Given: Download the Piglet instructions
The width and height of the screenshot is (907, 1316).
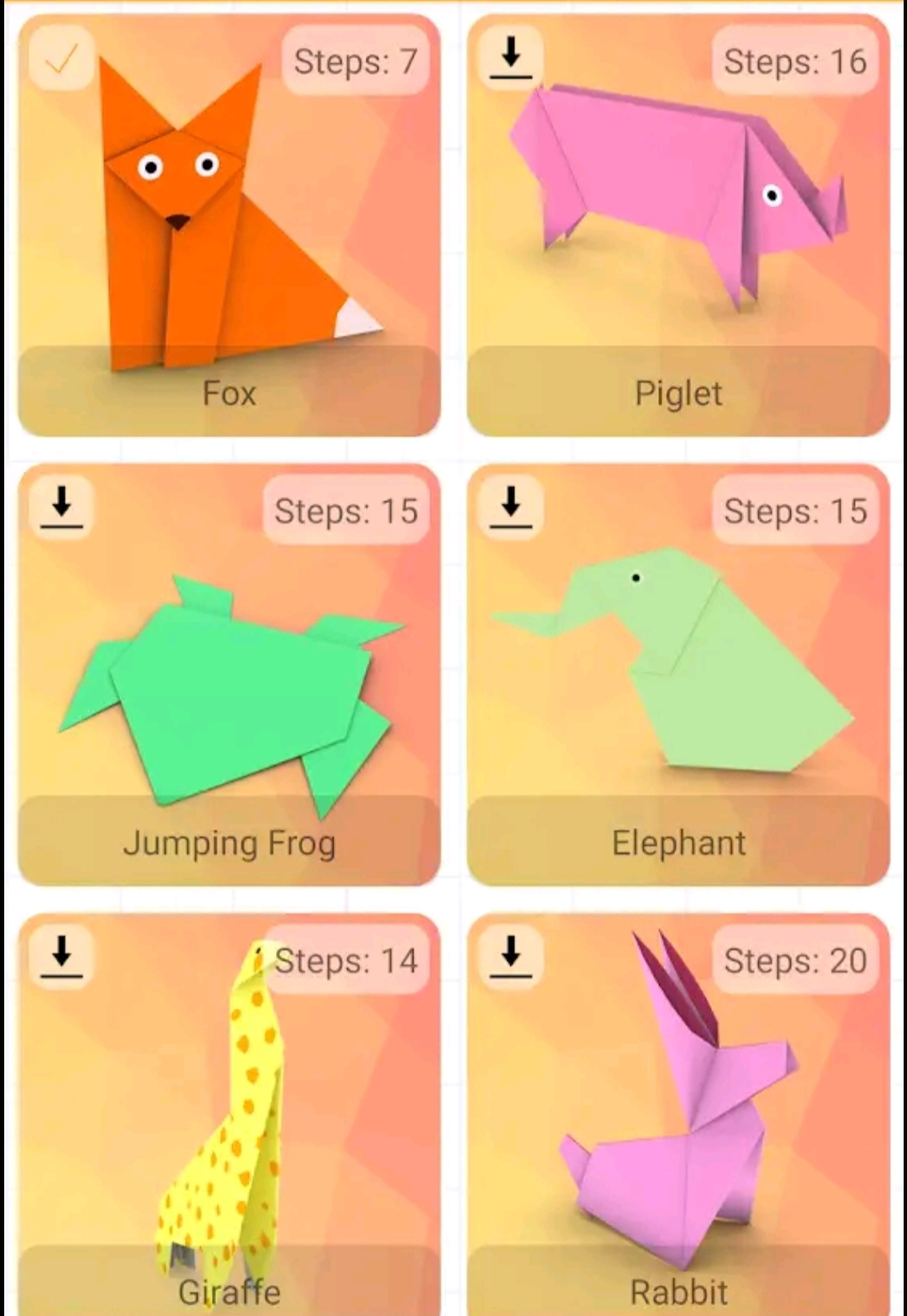Looking at the screenshot, I should 510,59.
